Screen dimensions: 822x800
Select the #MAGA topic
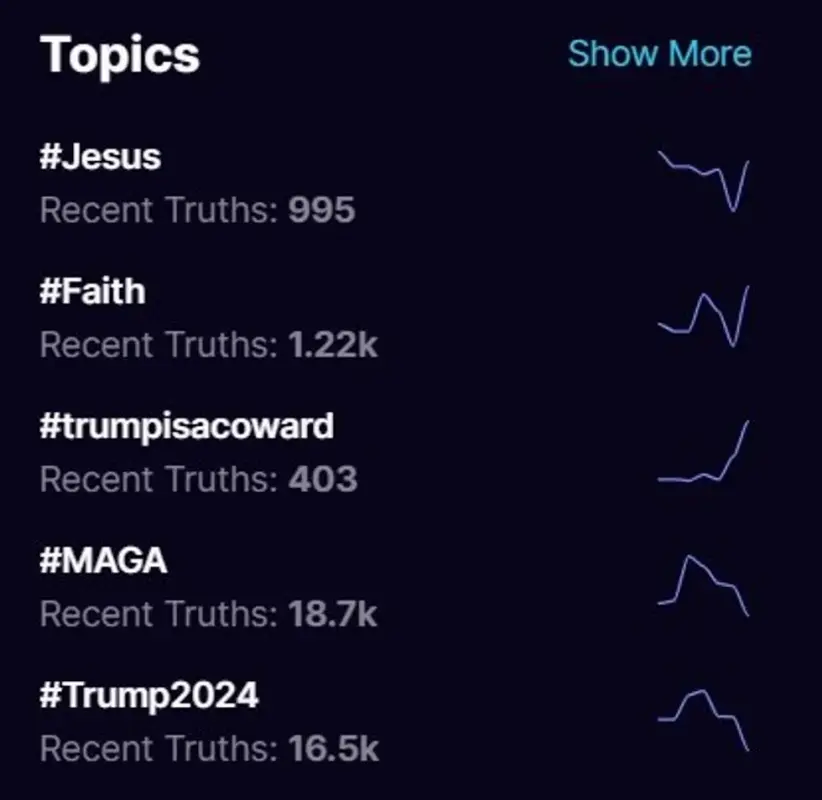[104, 561]
